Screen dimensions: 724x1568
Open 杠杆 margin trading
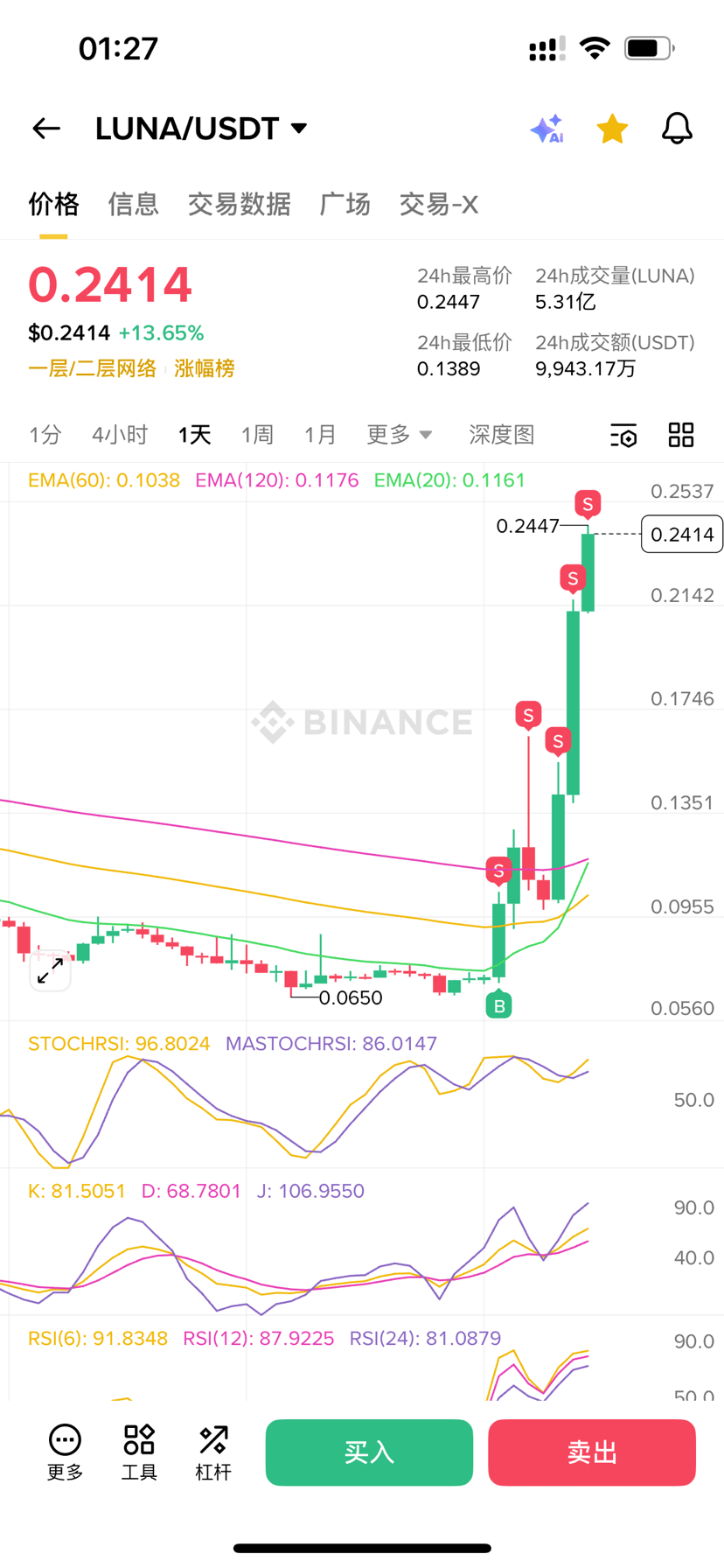point(213,1452)
